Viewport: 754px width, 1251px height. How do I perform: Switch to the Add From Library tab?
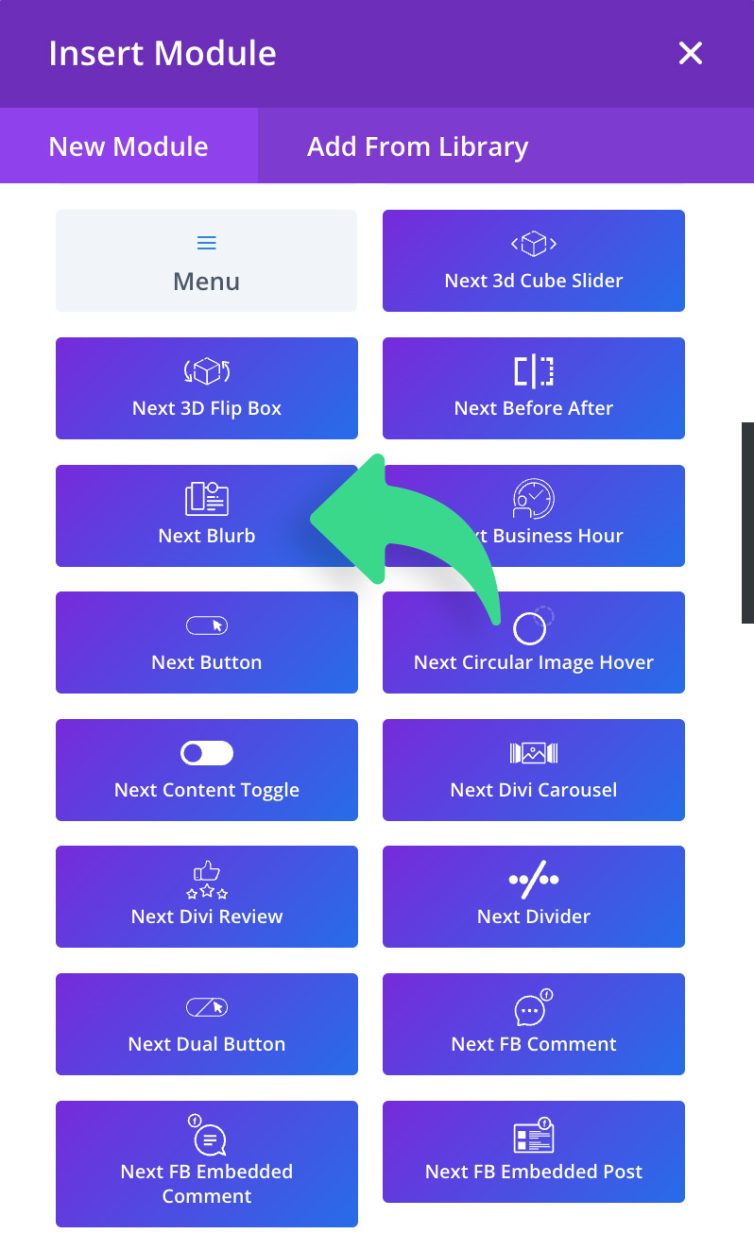[x=417, y=147]
